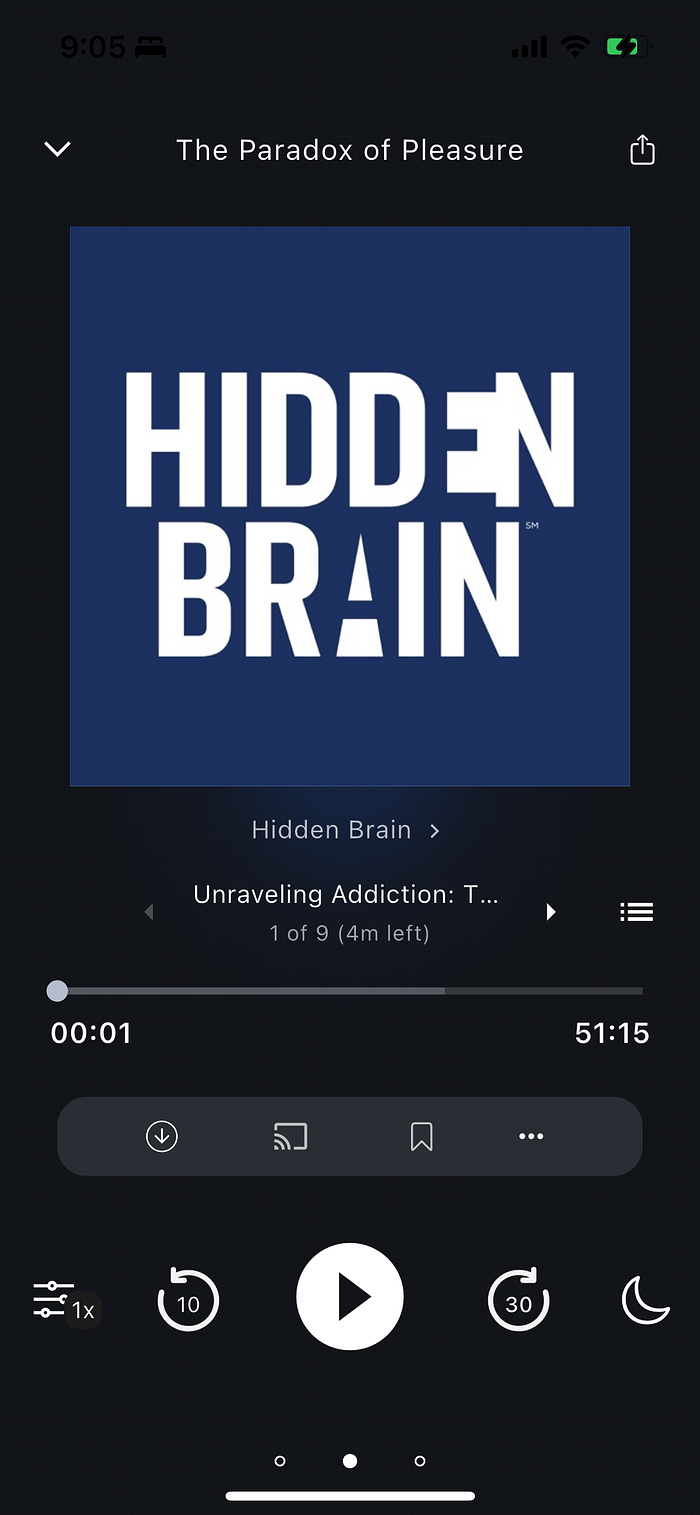Bookmark this episode
This screenshot has height=1515, width=700.
click(421, 1136)
